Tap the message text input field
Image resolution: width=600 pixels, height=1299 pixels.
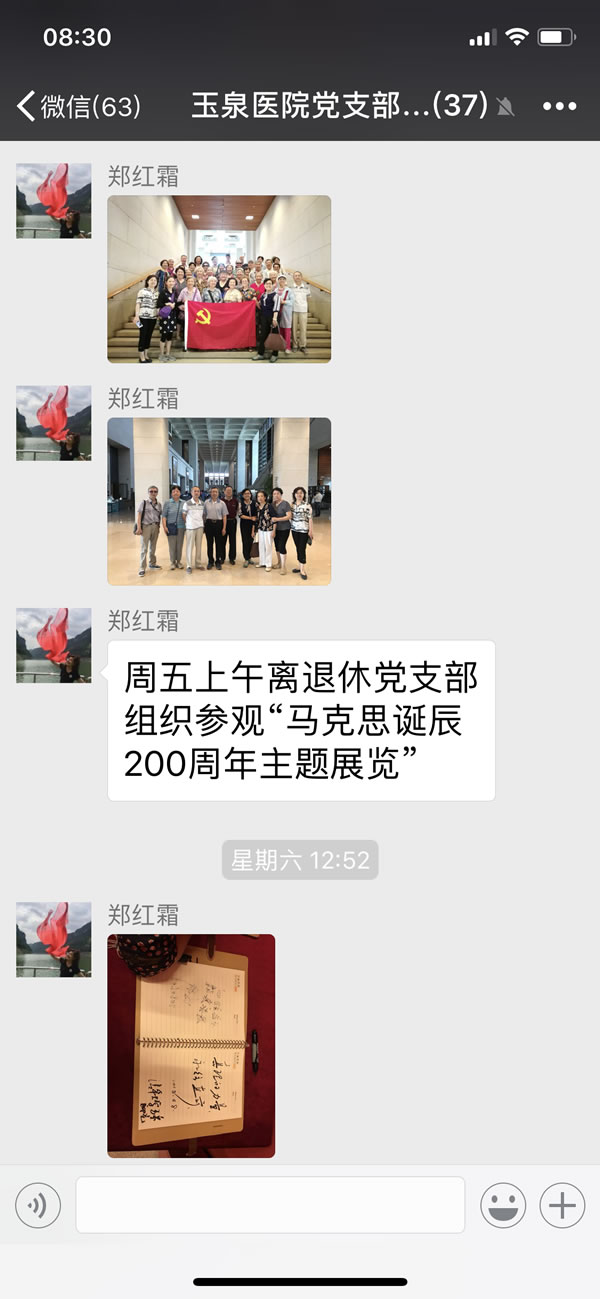pos(270,1205)
